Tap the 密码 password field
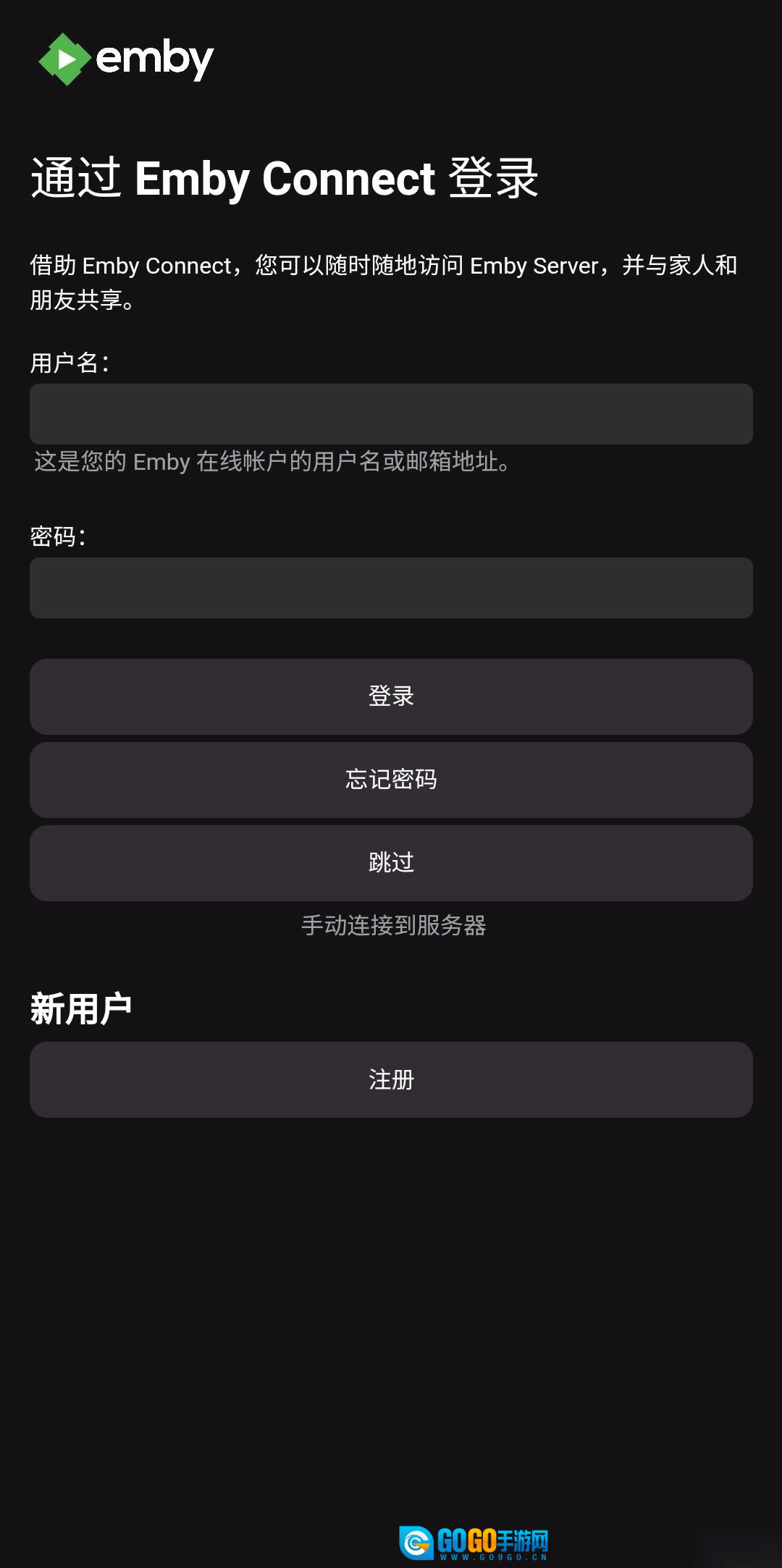Image resolution: width=782 pixels, height=1568 pixels. (x=391, y=588)
